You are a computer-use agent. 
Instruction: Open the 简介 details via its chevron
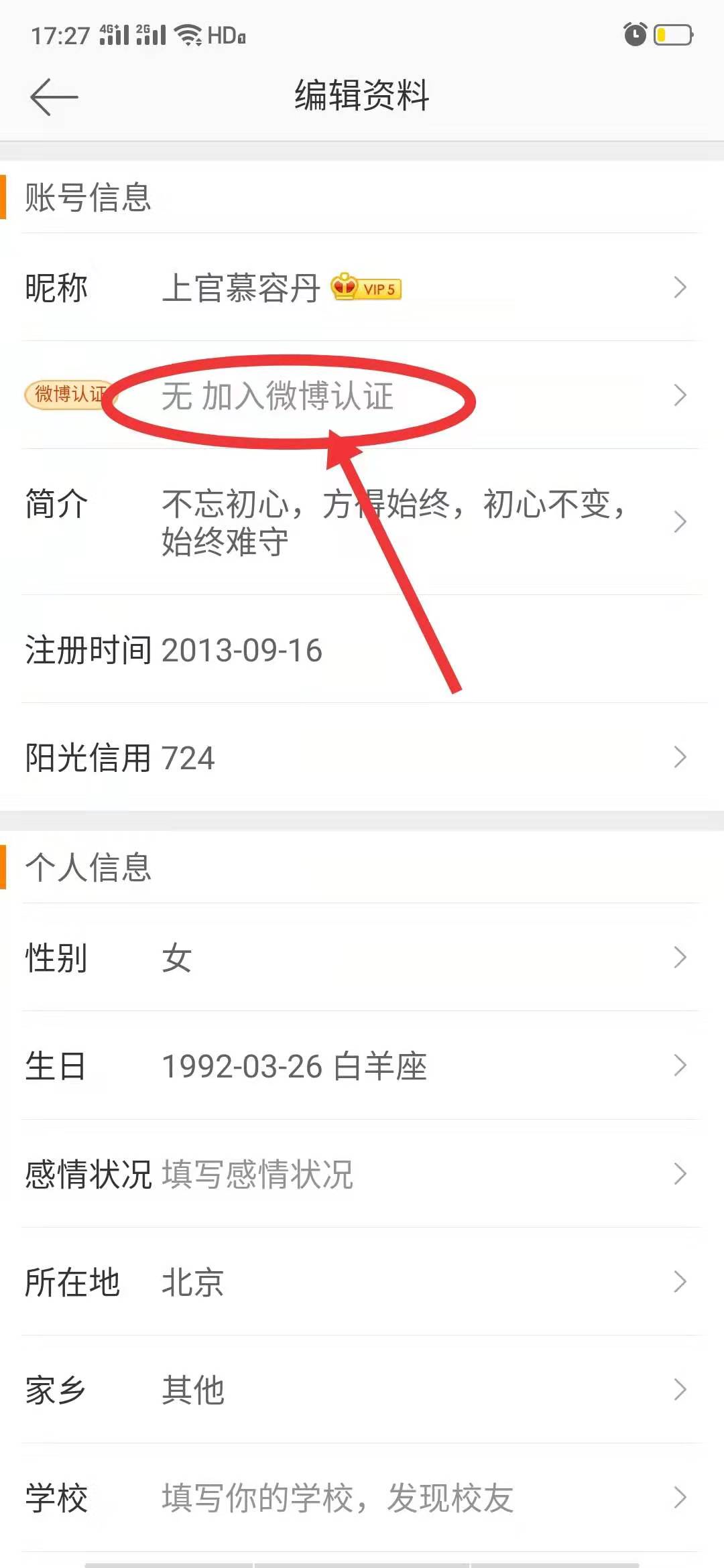(x=680, y=521)
